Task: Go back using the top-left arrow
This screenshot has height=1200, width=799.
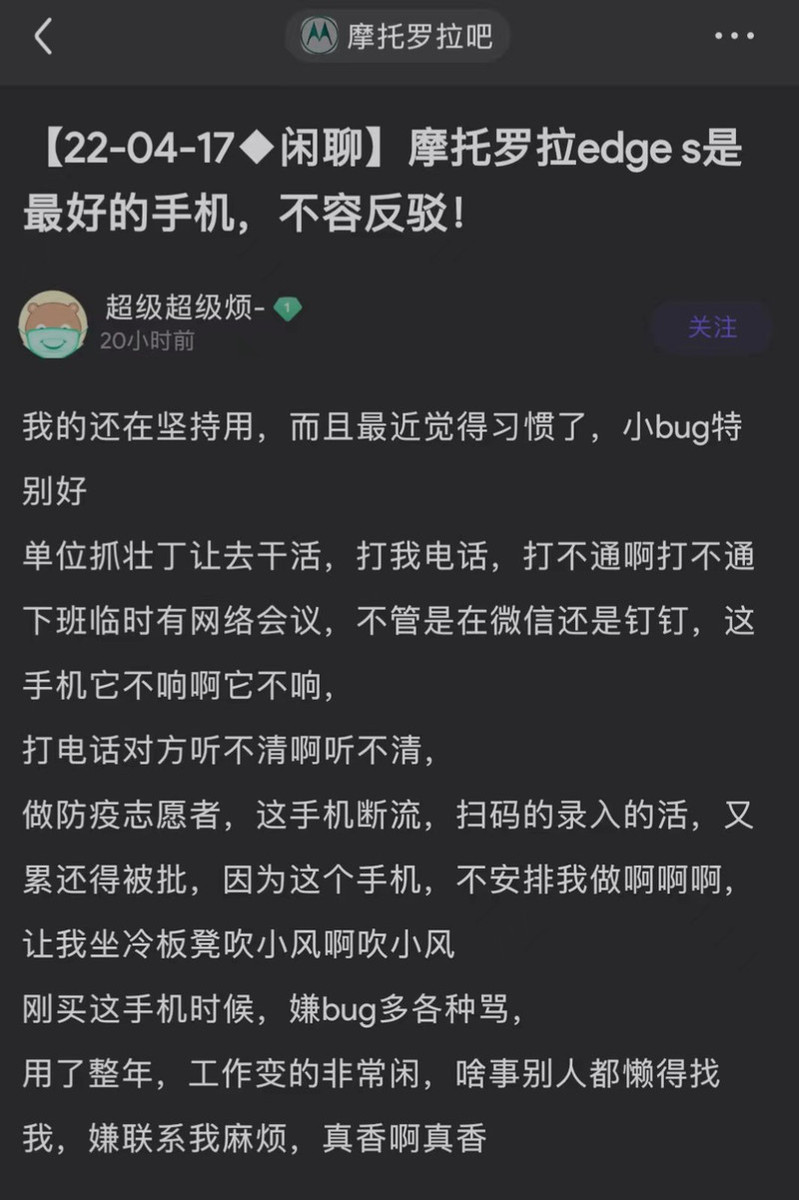Action: click(42, 38)
